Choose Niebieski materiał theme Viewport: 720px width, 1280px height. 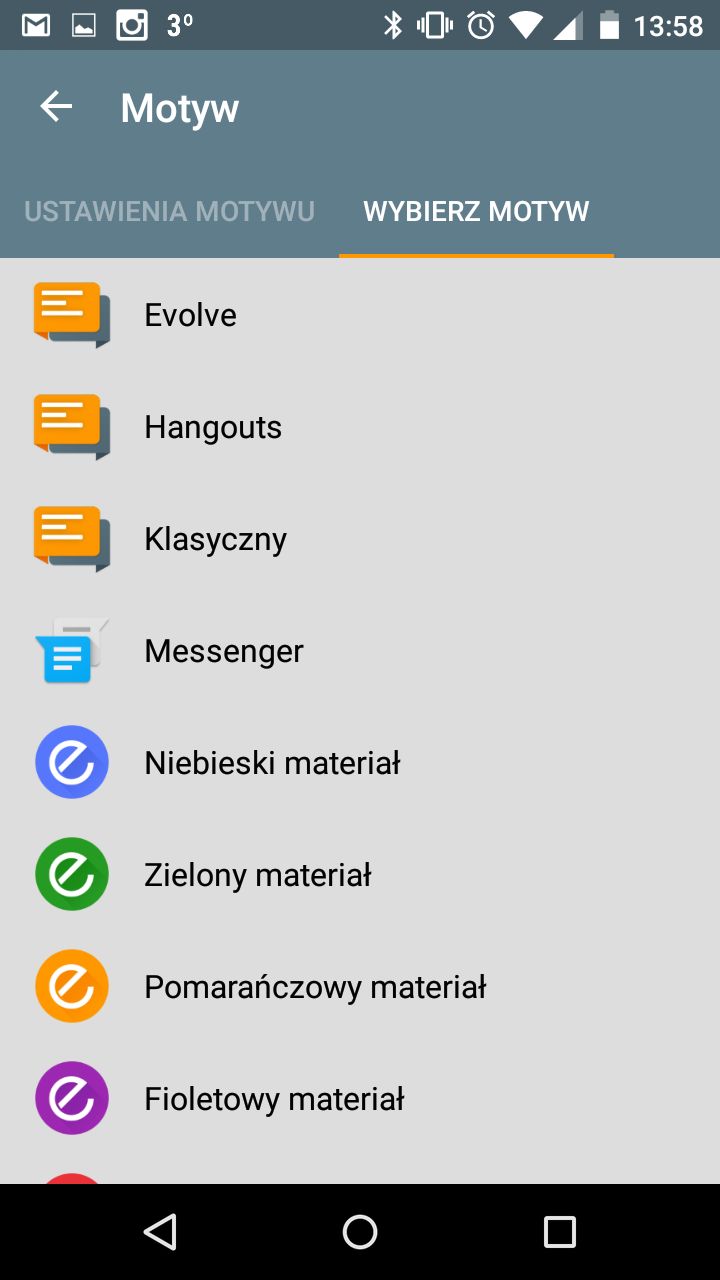(360, 763)
